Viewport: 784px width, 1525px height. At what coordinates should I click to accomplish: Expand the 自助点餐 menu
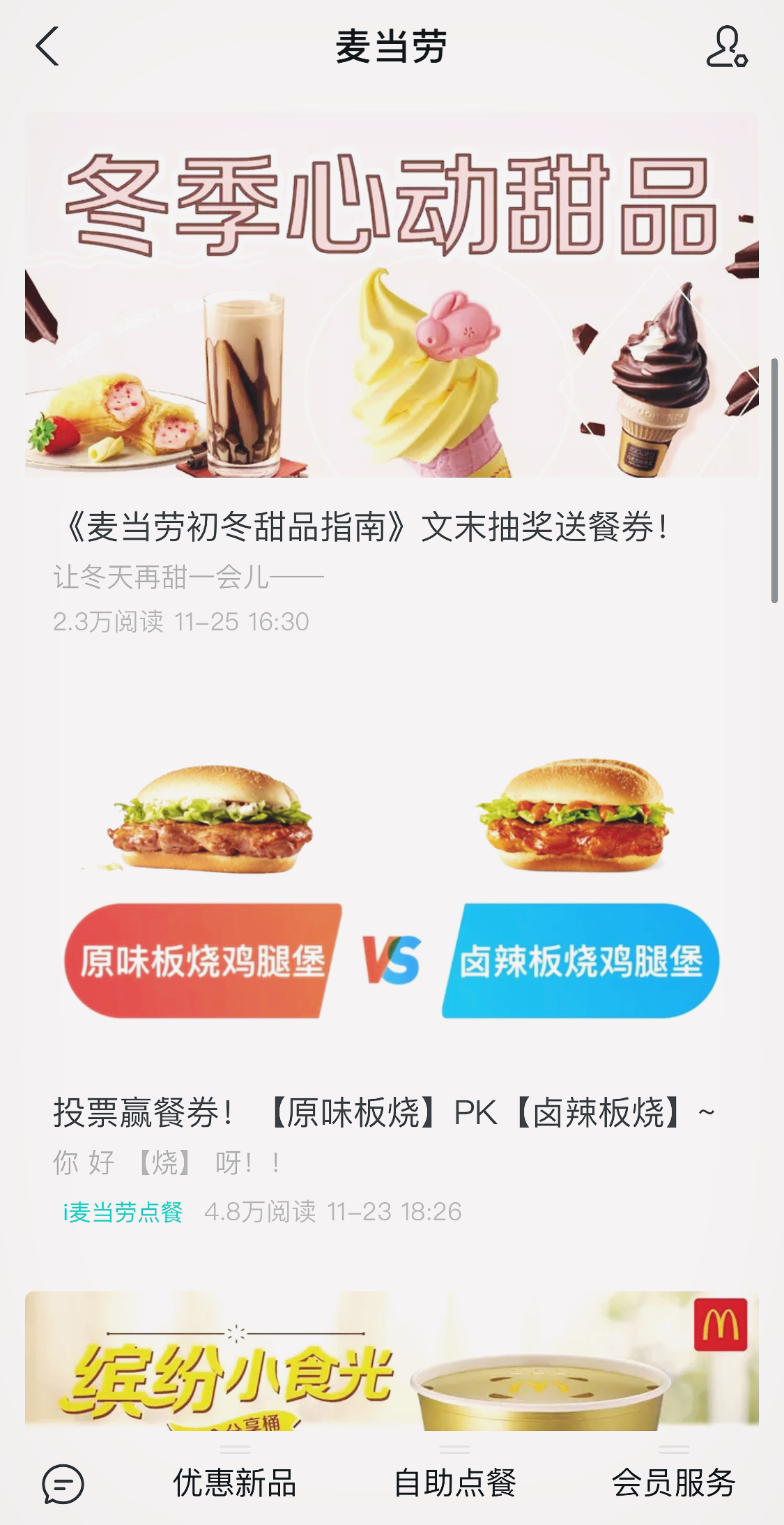pyautogui.click(x=454, y=1483)
